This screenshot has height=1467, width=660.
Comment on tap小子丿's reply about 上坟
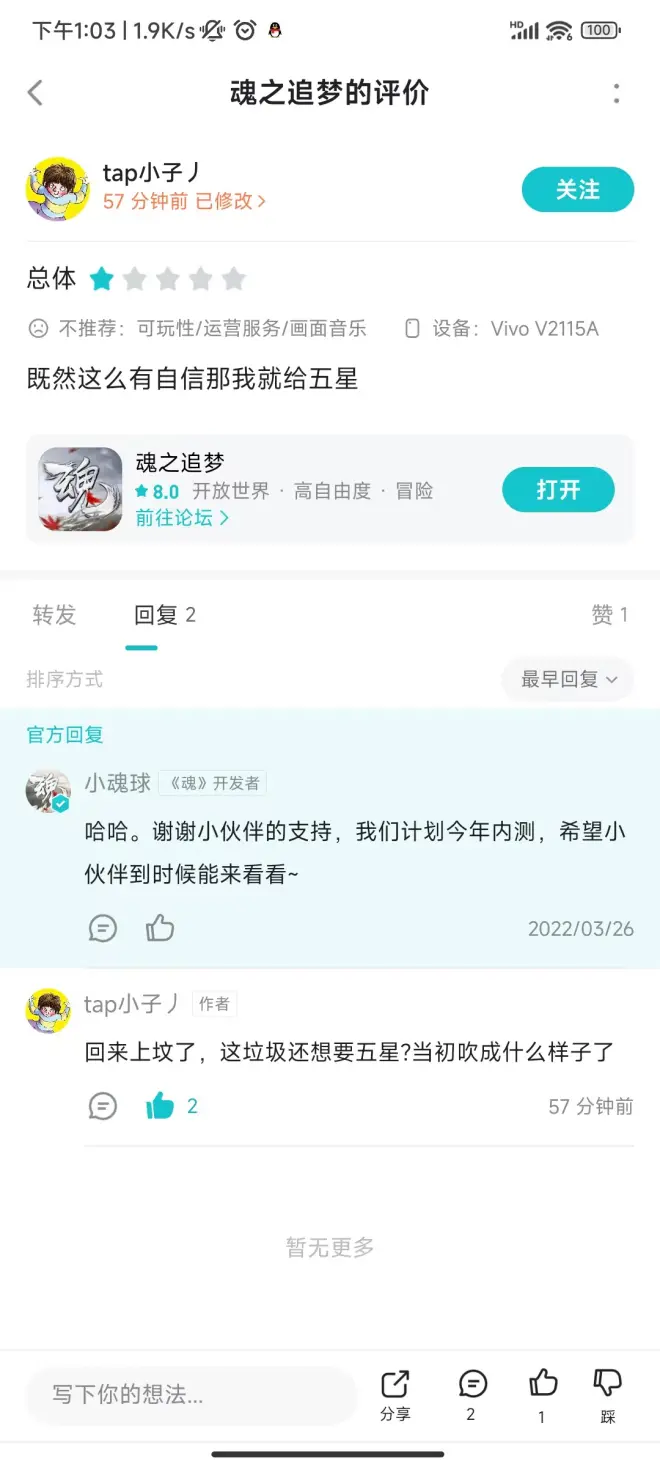tap(103, 1106)
